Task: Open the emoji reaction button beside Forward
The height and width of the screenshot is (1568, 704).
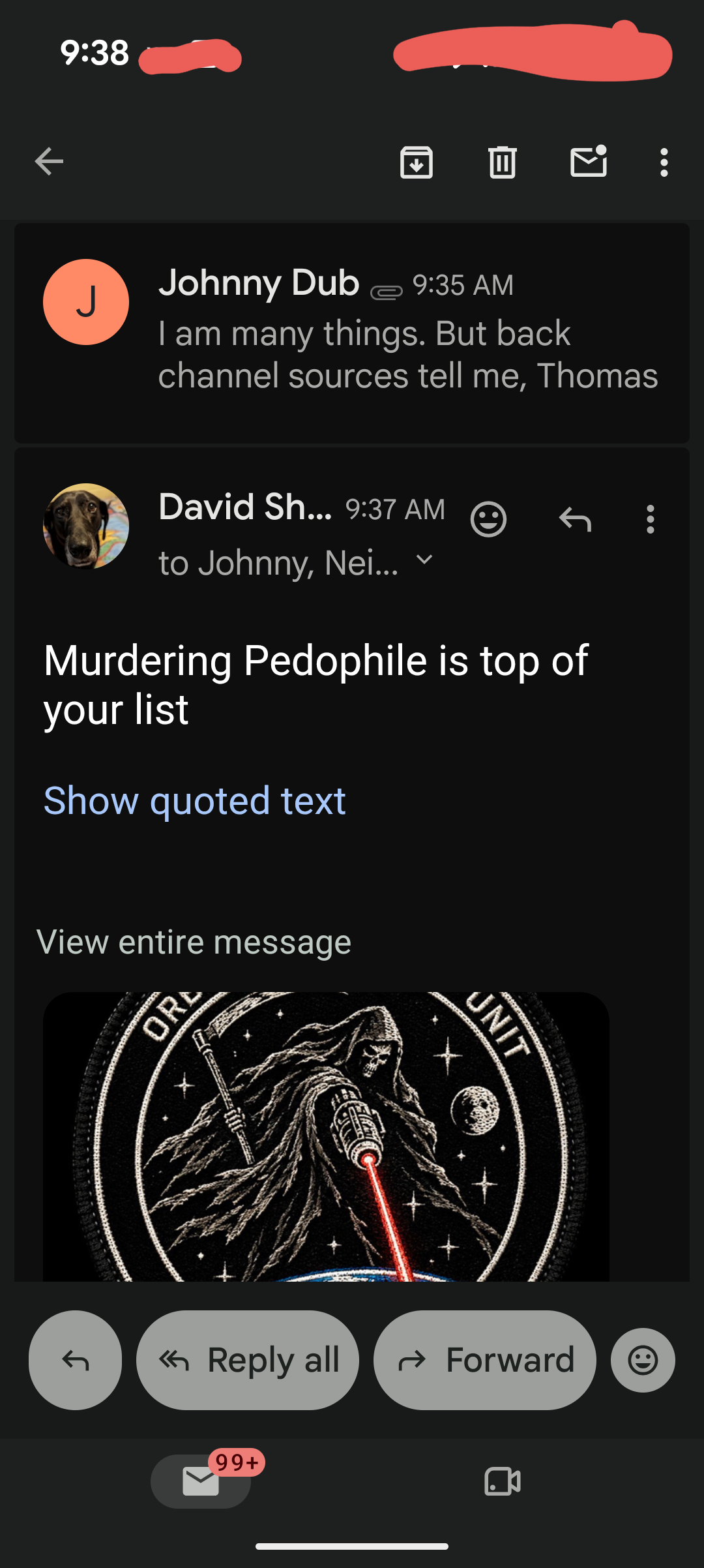Action: (643, 1360)
